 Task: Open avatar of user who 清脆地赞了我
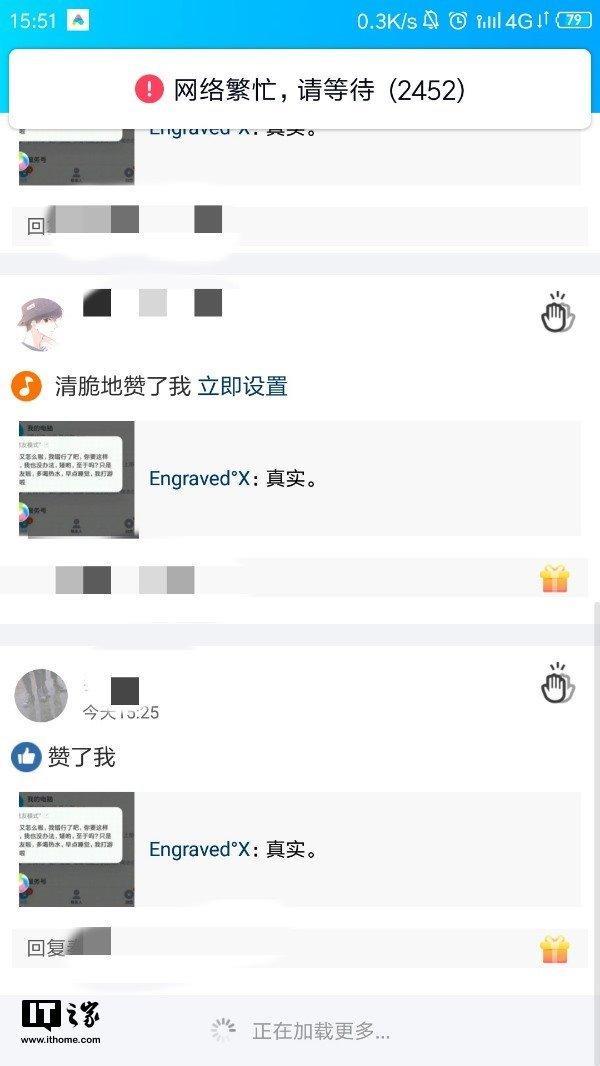[x=41, y=324]
